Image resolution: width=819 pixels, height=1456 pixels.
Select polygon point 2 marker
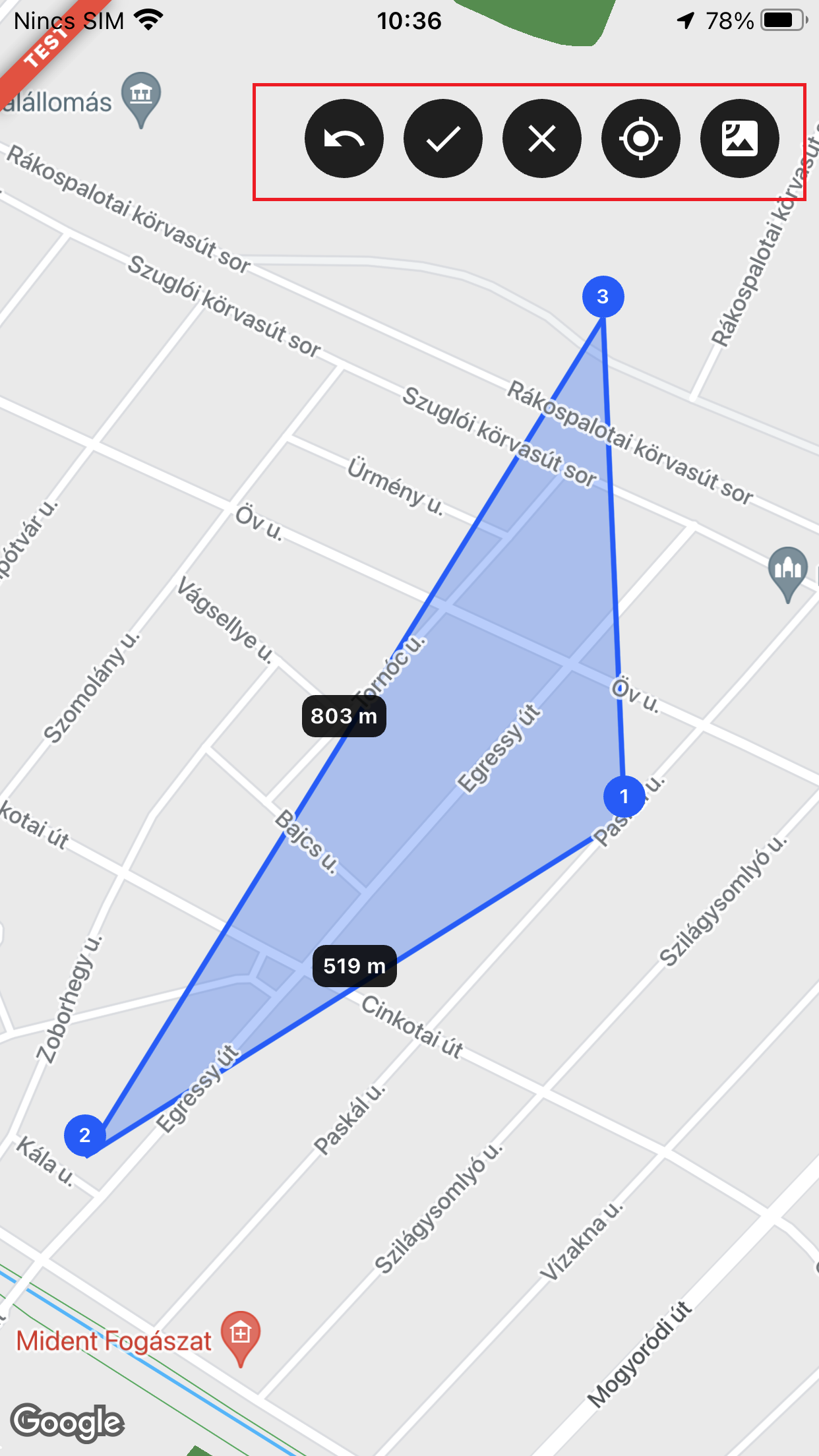coord(84,1135)
